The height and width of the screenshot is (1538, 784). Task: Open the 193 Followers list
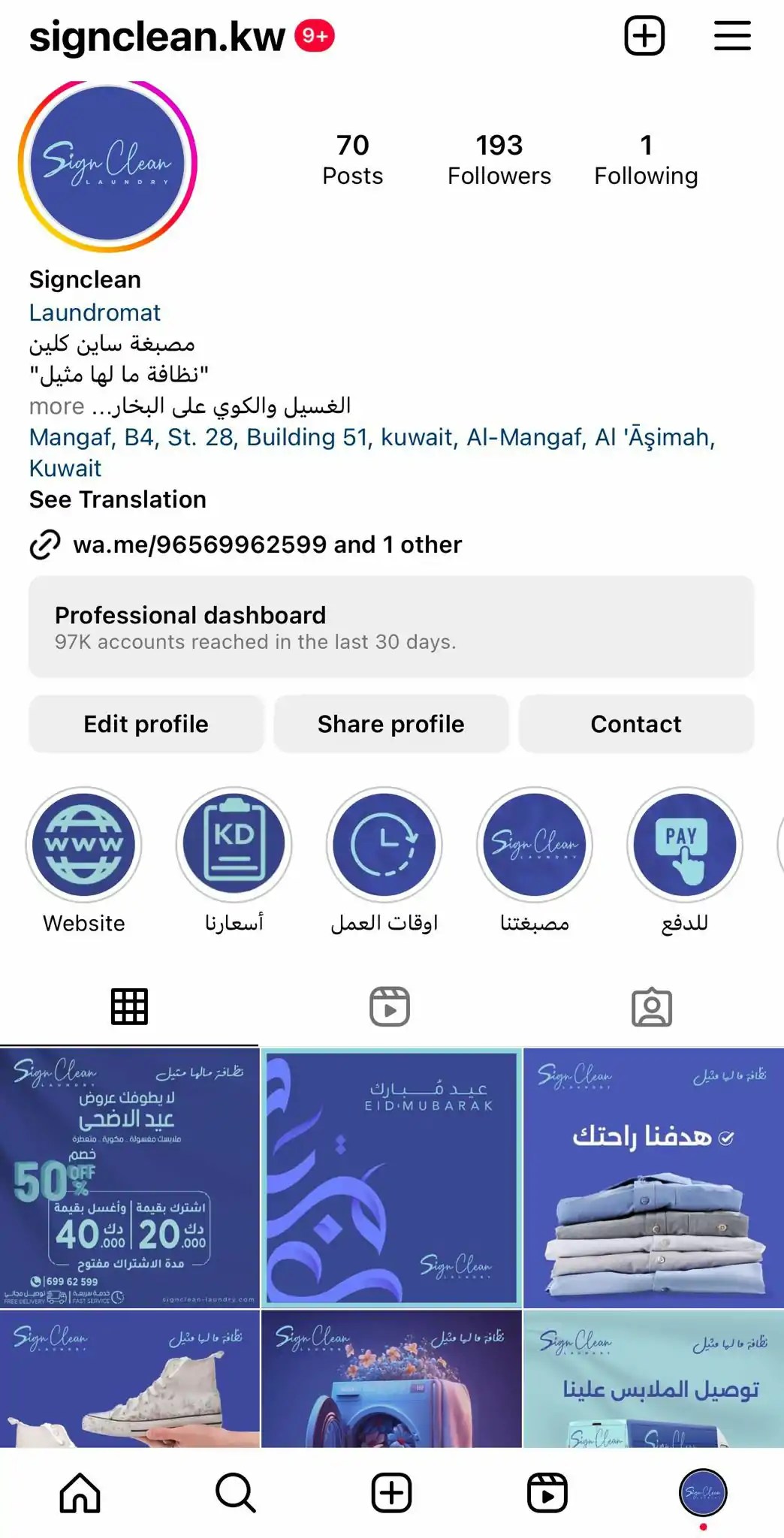499,159
